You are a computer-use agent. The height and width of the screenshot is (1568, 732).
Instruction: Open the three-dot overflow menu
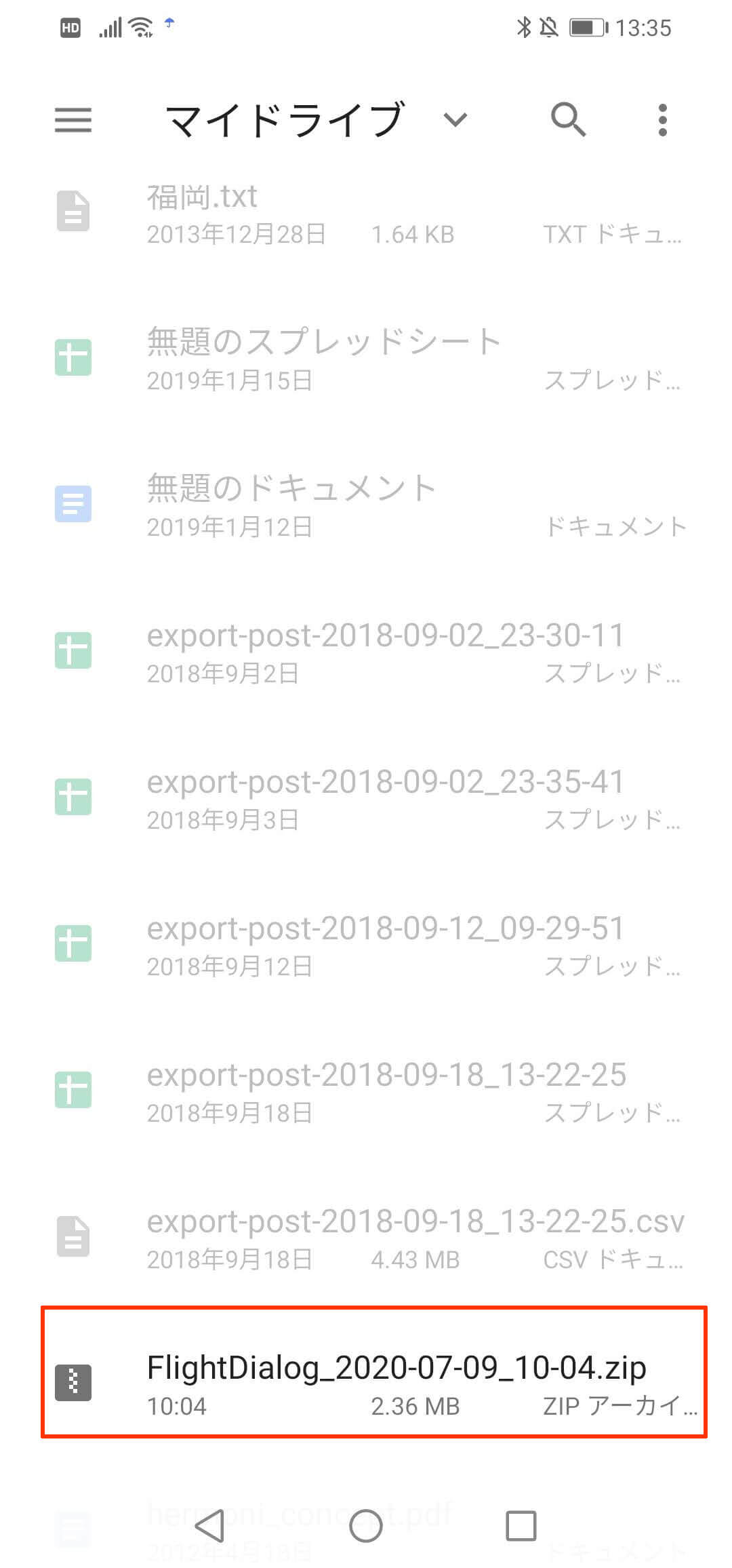coord(662,120)
